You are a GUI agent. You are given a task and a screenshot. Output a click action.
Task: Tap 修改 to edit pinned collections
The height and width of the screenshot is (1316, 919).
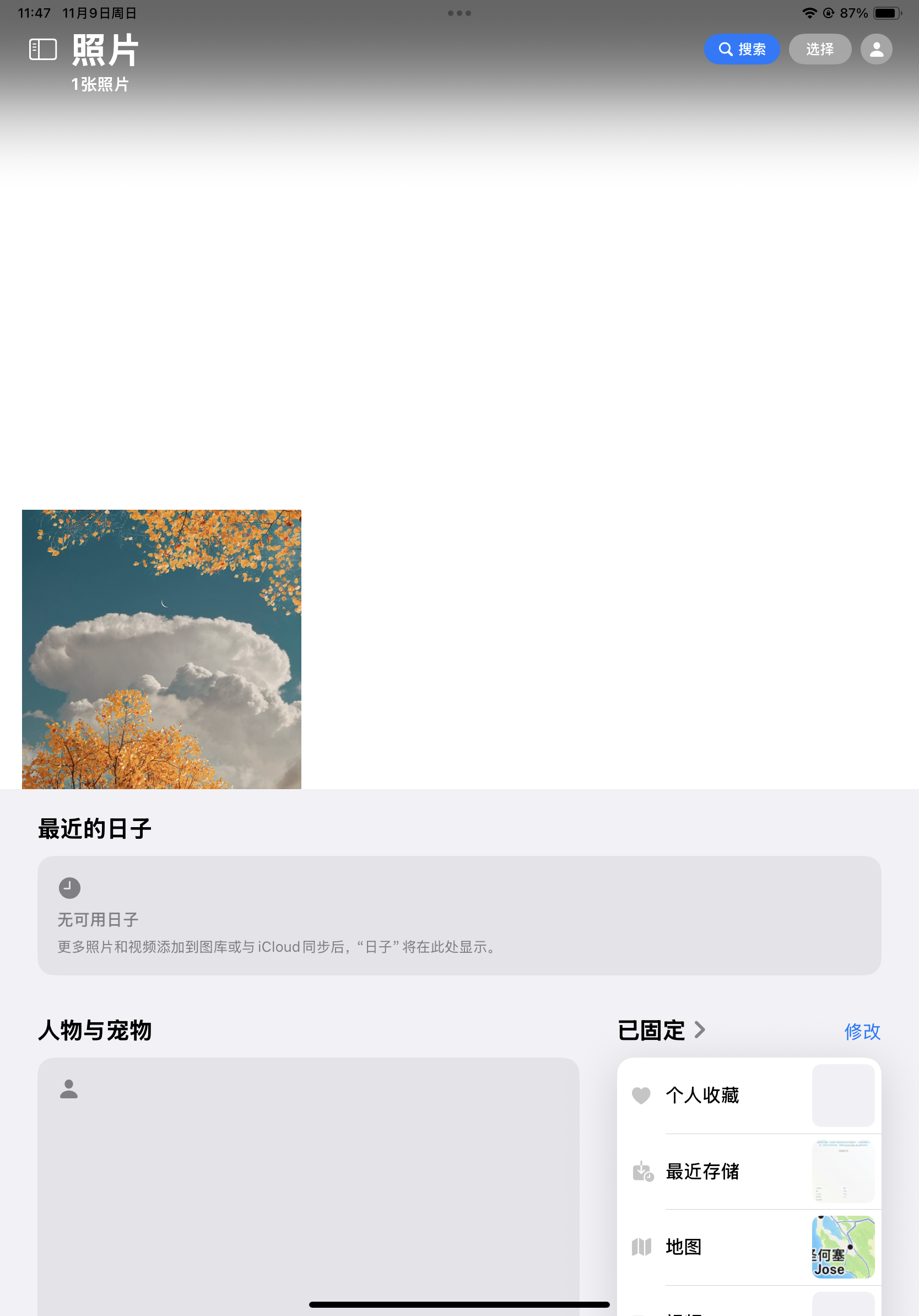tap(862, 1031)
